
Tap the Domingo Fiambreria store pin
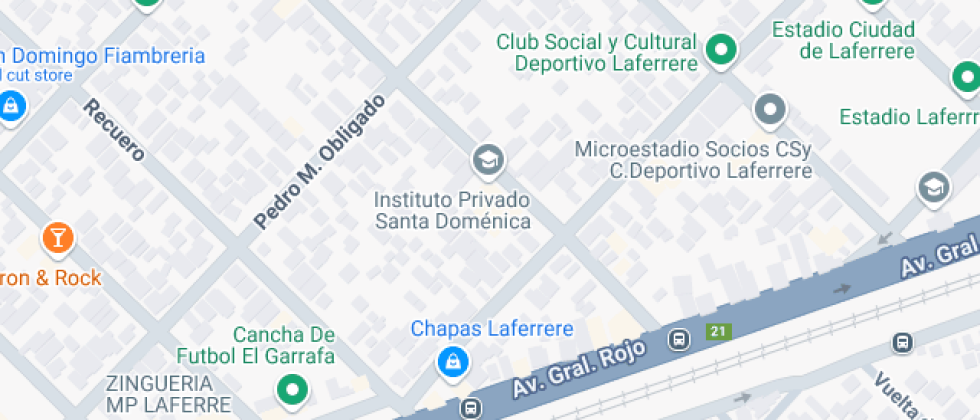(11, 103)
